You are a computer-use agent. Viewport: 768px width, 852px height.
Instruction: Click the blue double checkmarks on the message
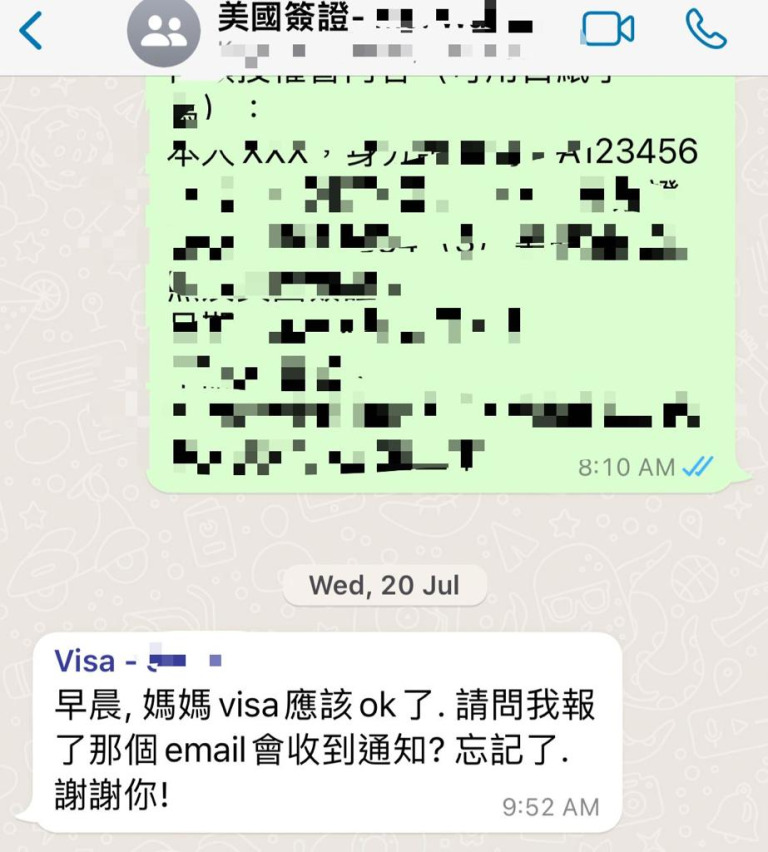coord(697,464)
